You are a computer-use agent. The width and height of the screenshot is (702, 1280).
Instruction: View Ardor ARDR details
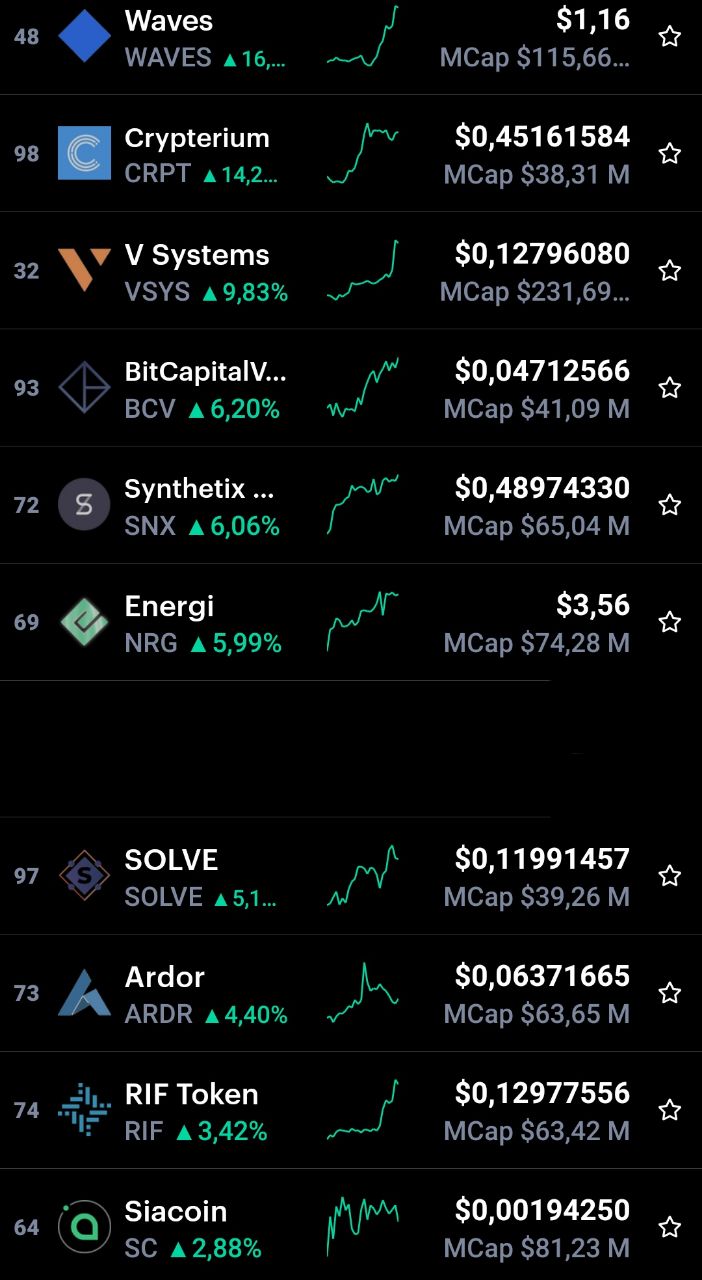point(351,992)
